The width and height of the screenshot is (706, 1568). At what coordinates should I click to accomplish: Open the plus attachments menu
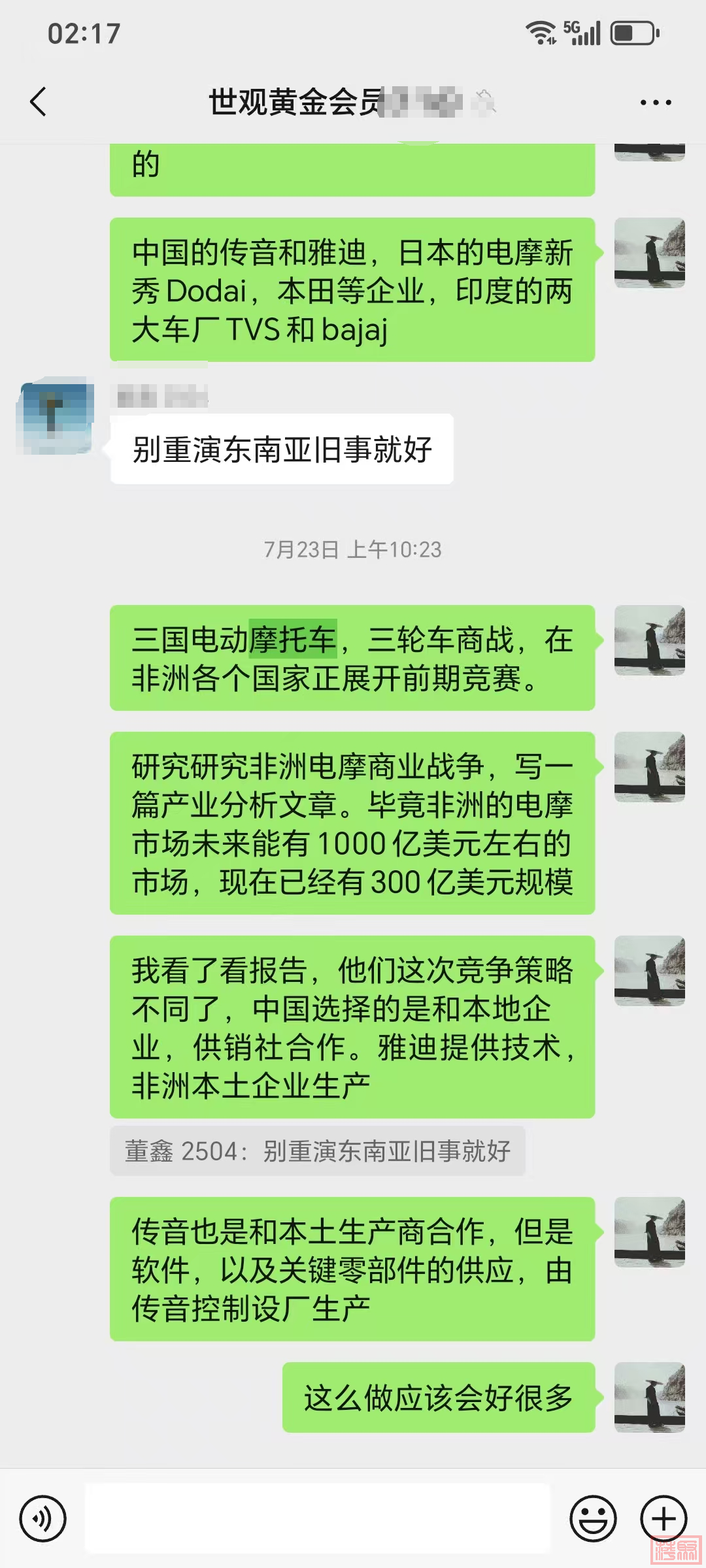(x=664, y=1518)
